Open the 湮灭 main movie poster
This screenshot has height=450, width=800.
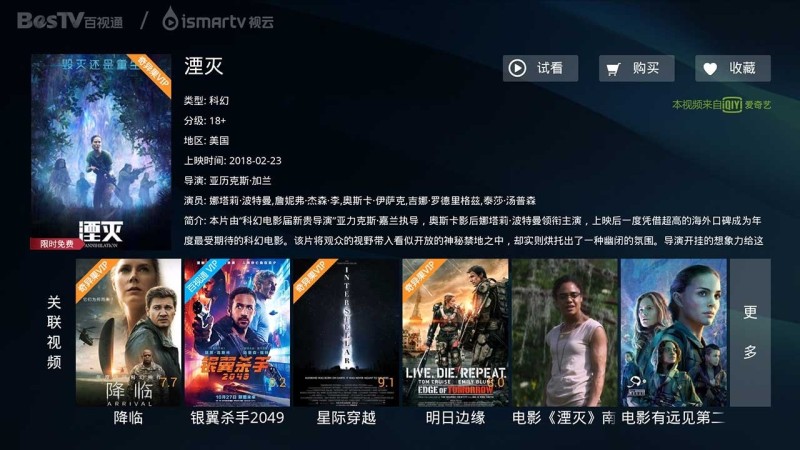pos(100,152)
